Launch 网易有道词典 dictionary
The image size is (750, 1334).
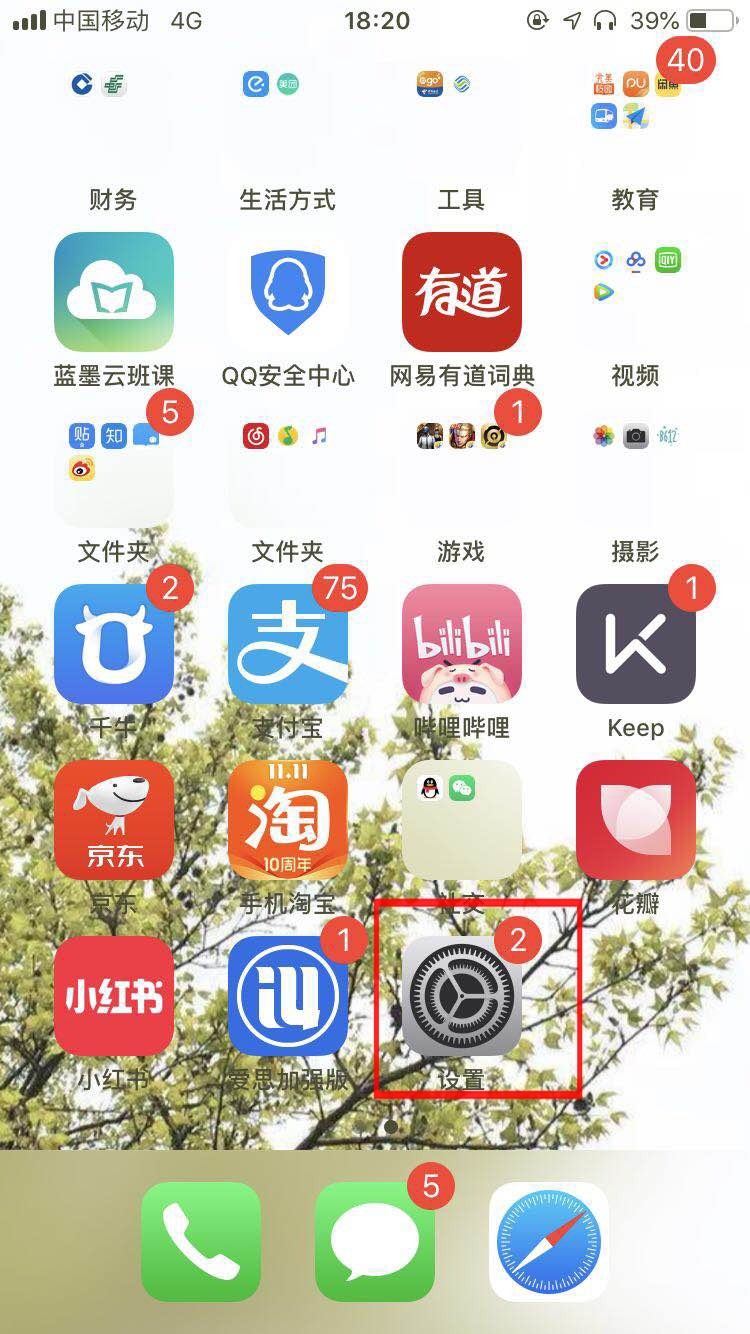pos(461,292)
